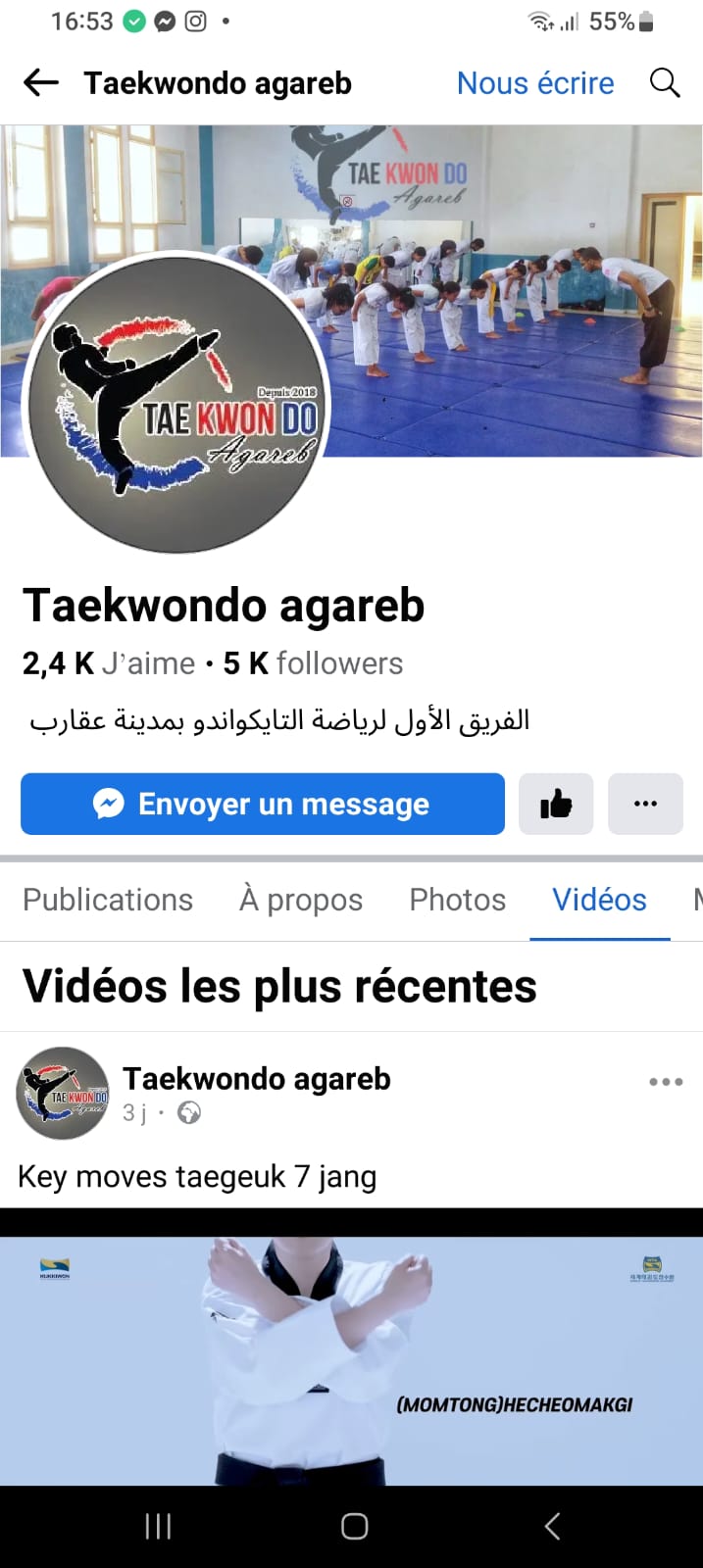703x1568 pixels.
Task: Open the post author's small avatar
Action: tap(63, 1093)
